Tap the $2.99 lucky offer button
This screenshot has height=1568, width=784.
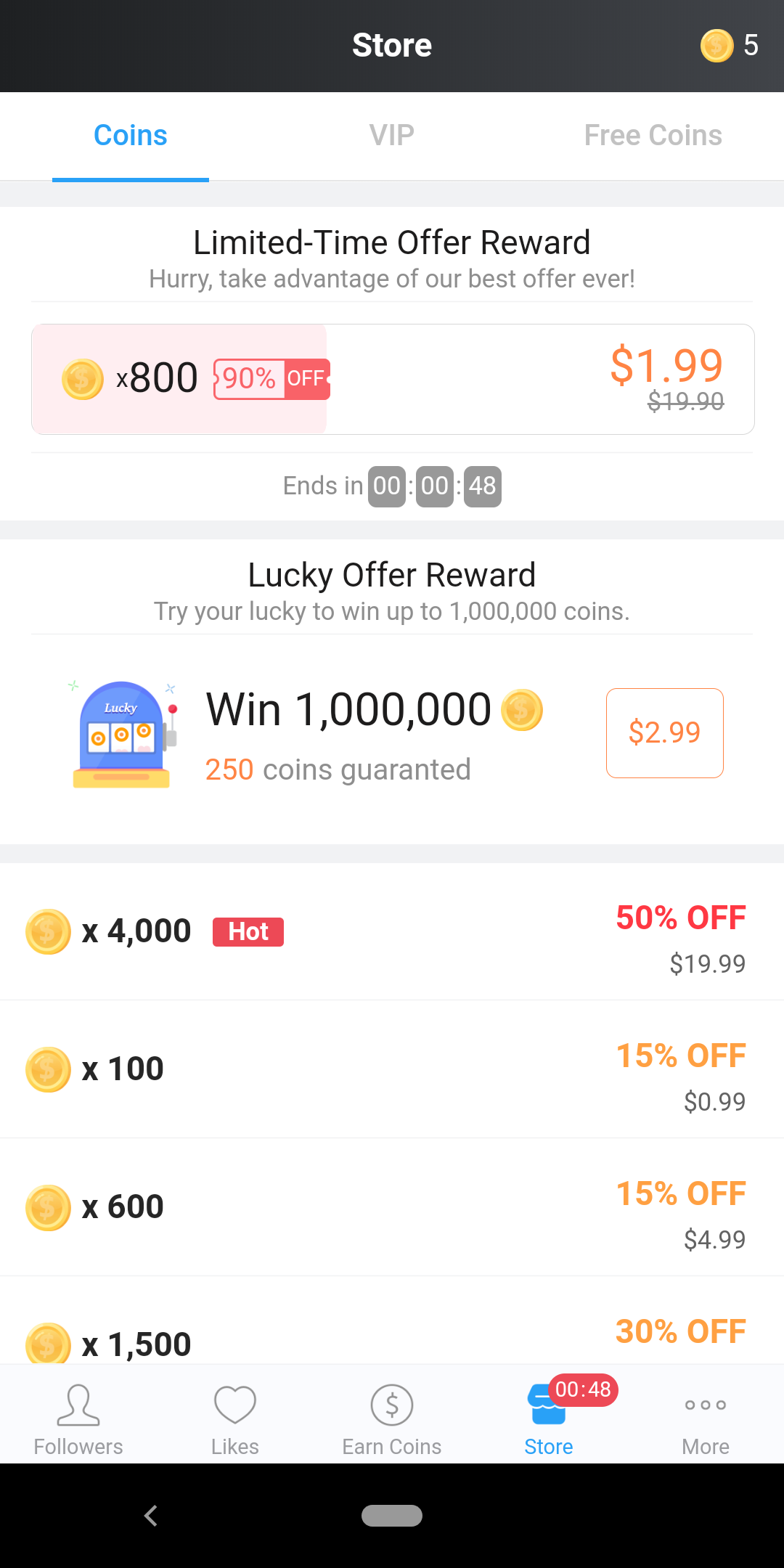tap(664, 732)
